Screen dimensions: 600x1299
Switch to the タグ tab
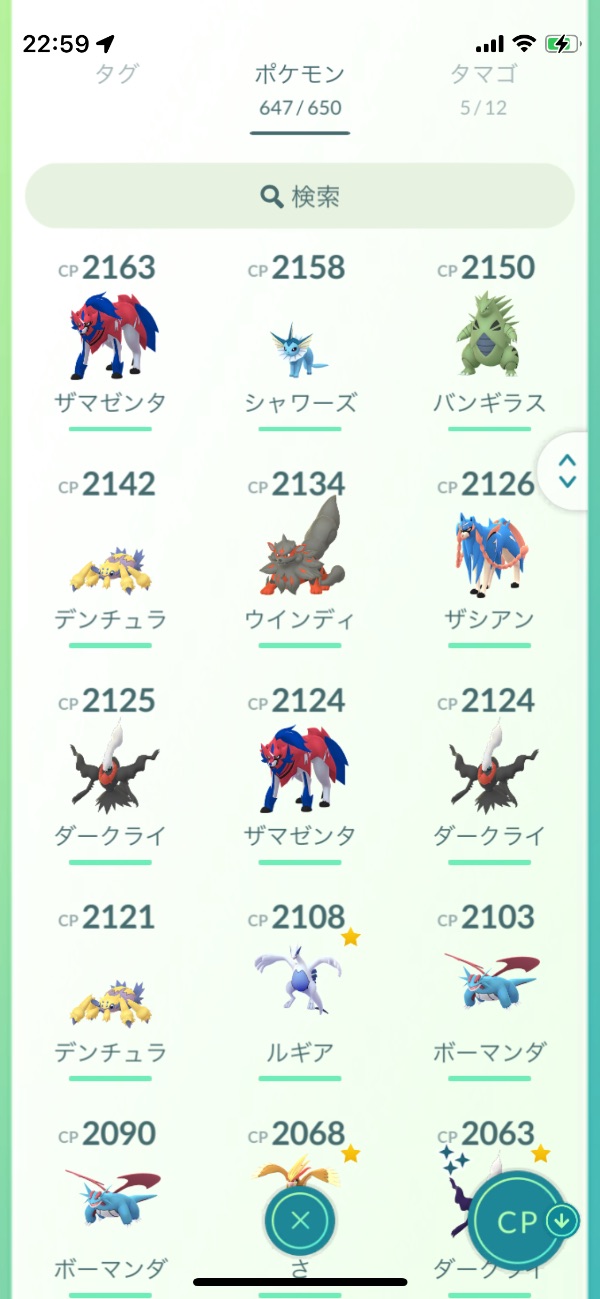tap(117, 74)
